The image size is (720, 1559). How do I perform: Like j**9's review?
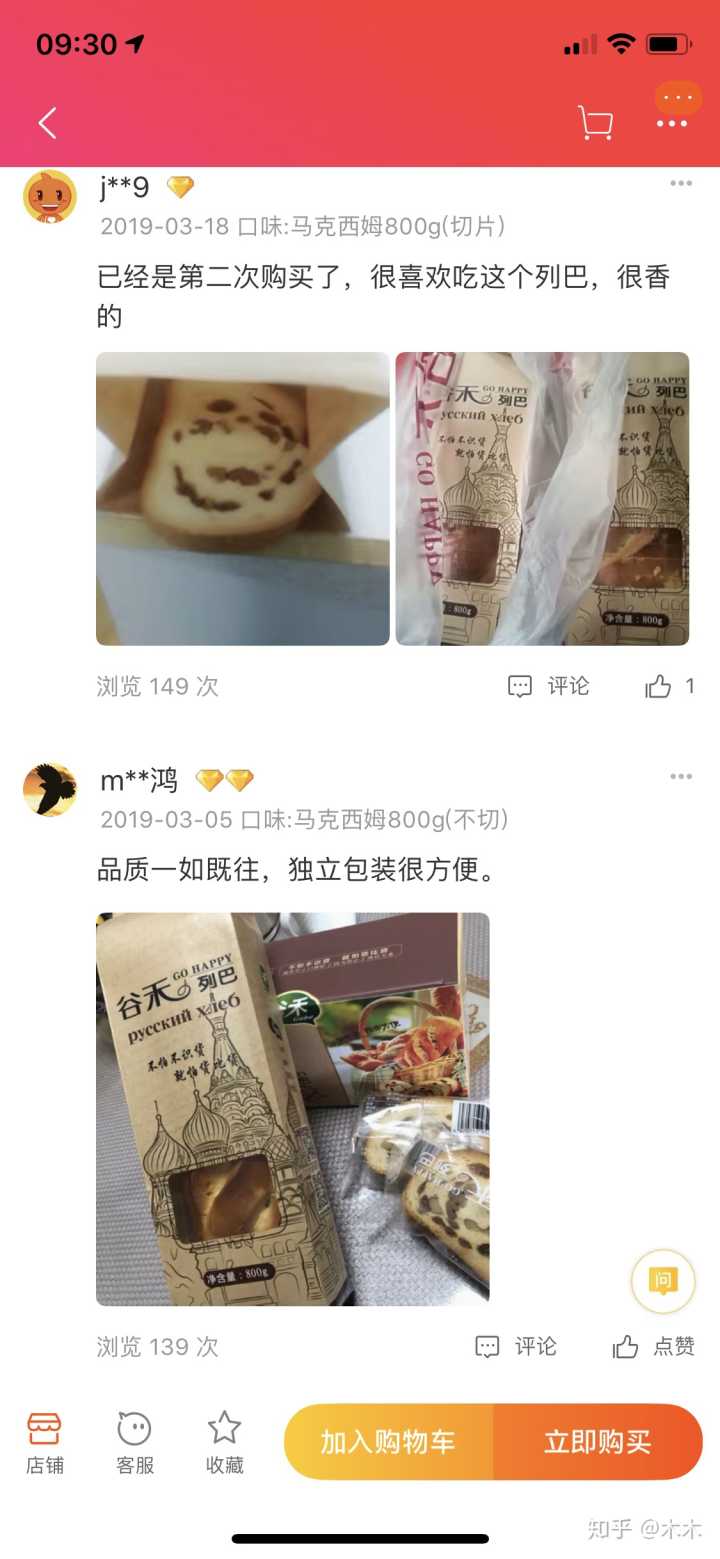(x=669, y=686)
